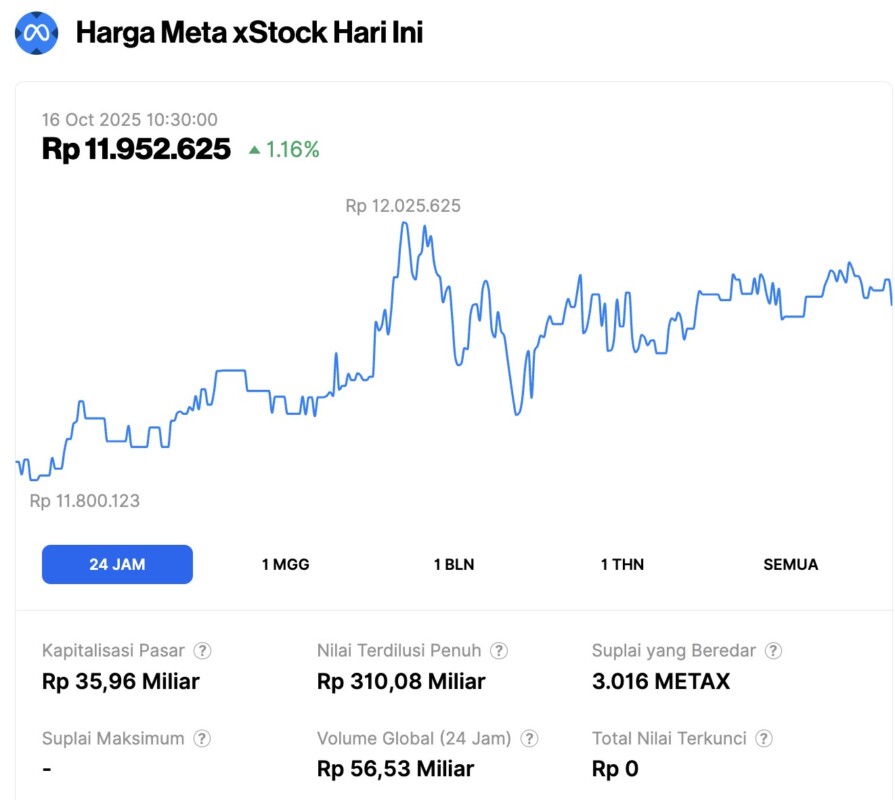Show info for Suplai yang Beredar
Screen dimensions: 895x800
773,651
